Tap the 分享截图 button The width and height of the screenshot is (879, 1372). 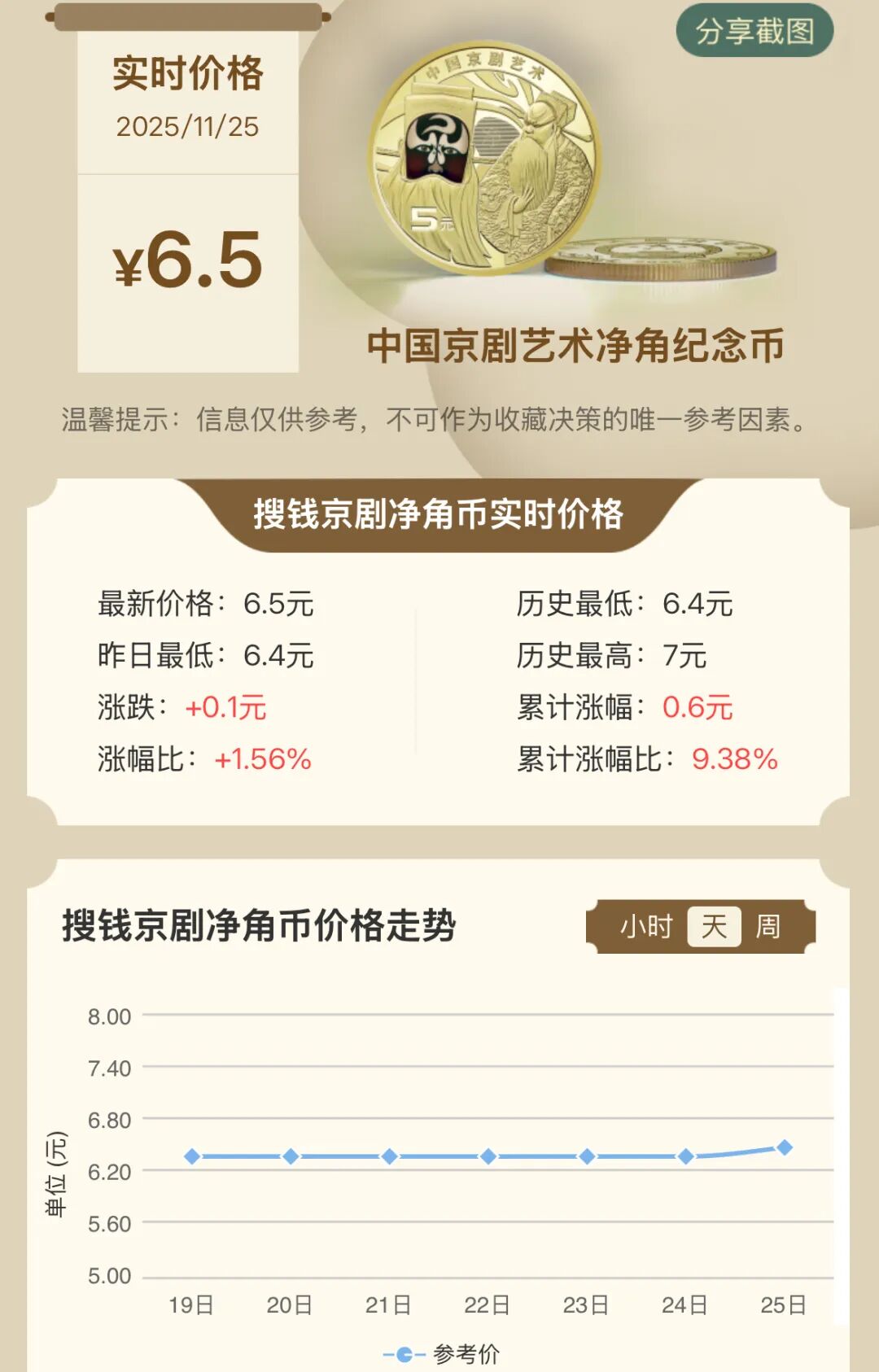(754, 31)
